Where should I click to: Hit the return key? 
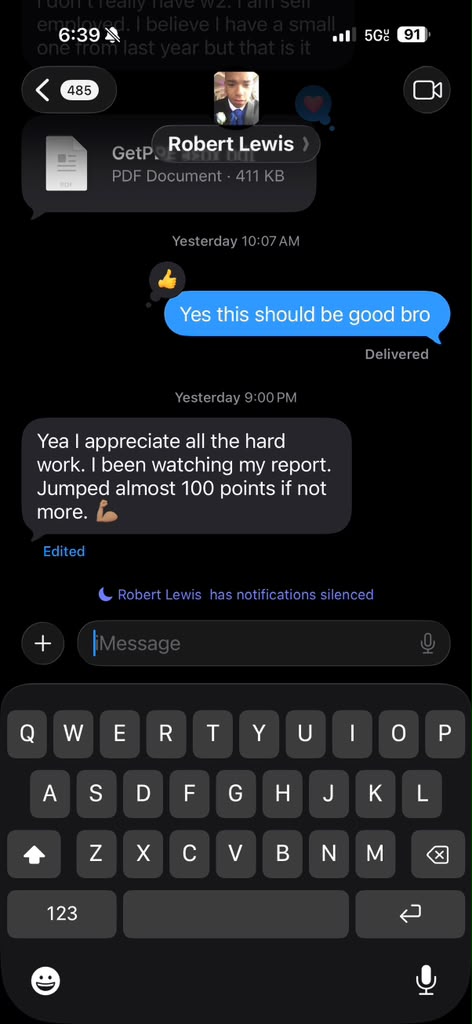pyautogui.click(x=410, y=914)
